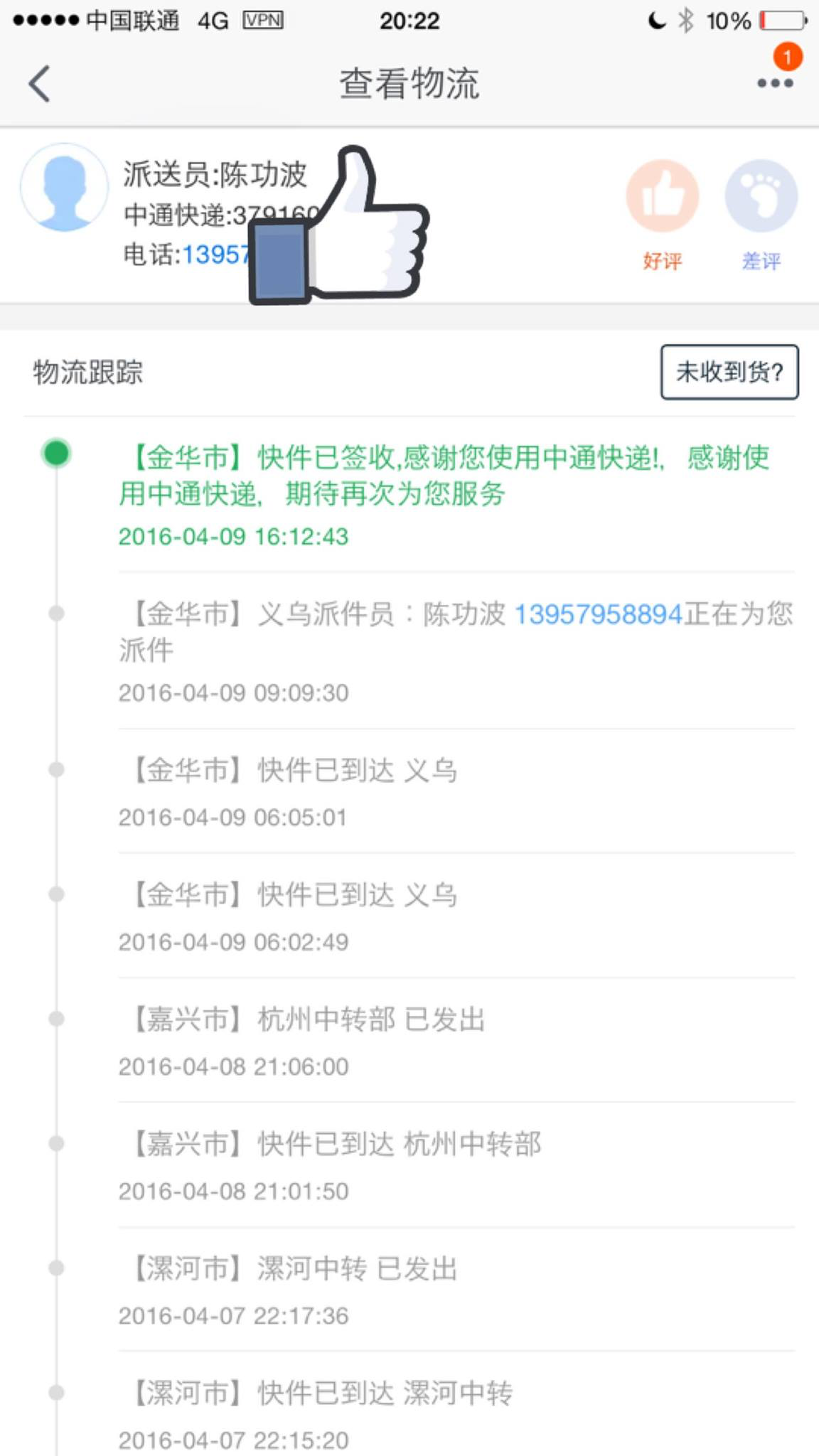Open the courier 陈功波 avatar
The width and height of the screenshot is (819, 1456).
pyautogui.click(x=65, y=188)
